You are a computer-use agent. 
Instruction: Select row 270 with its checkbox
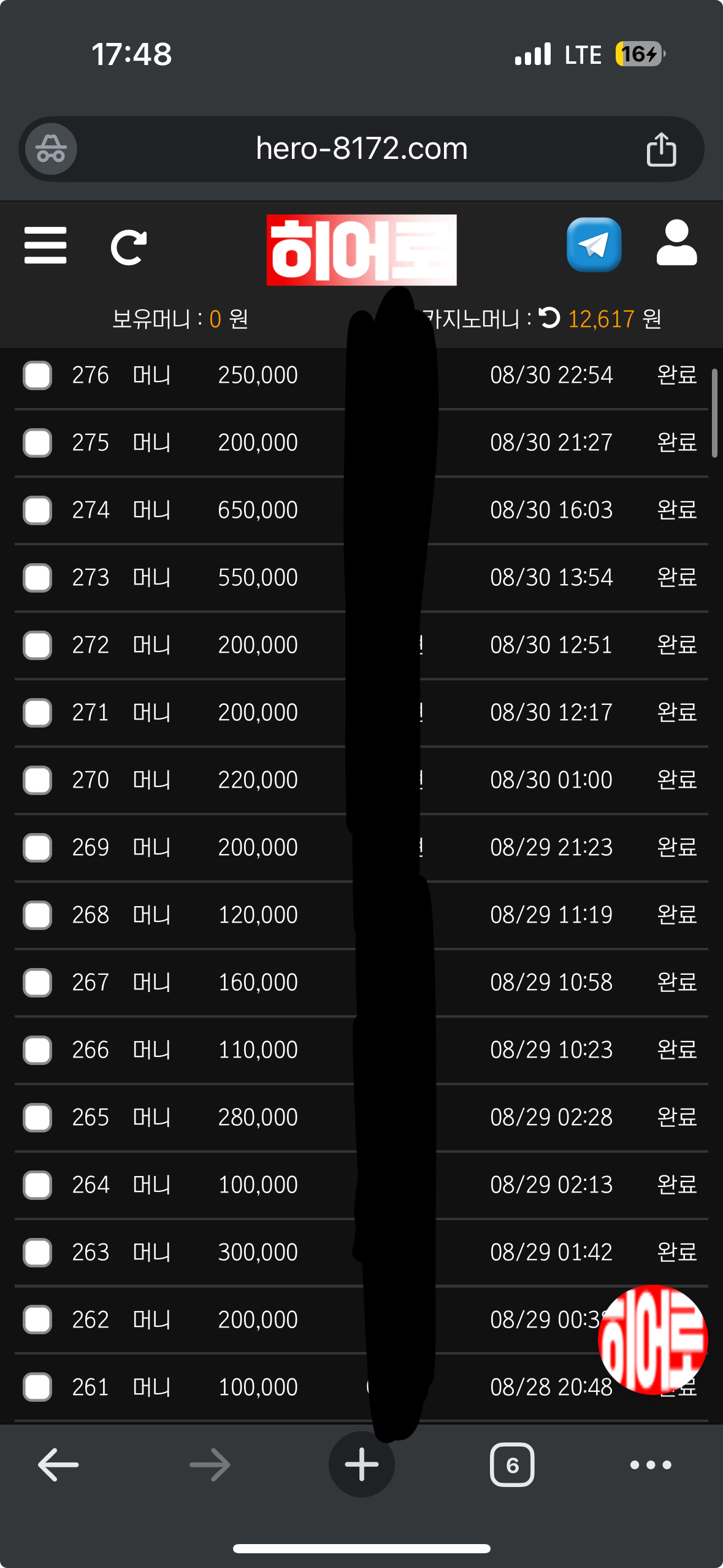37,780
